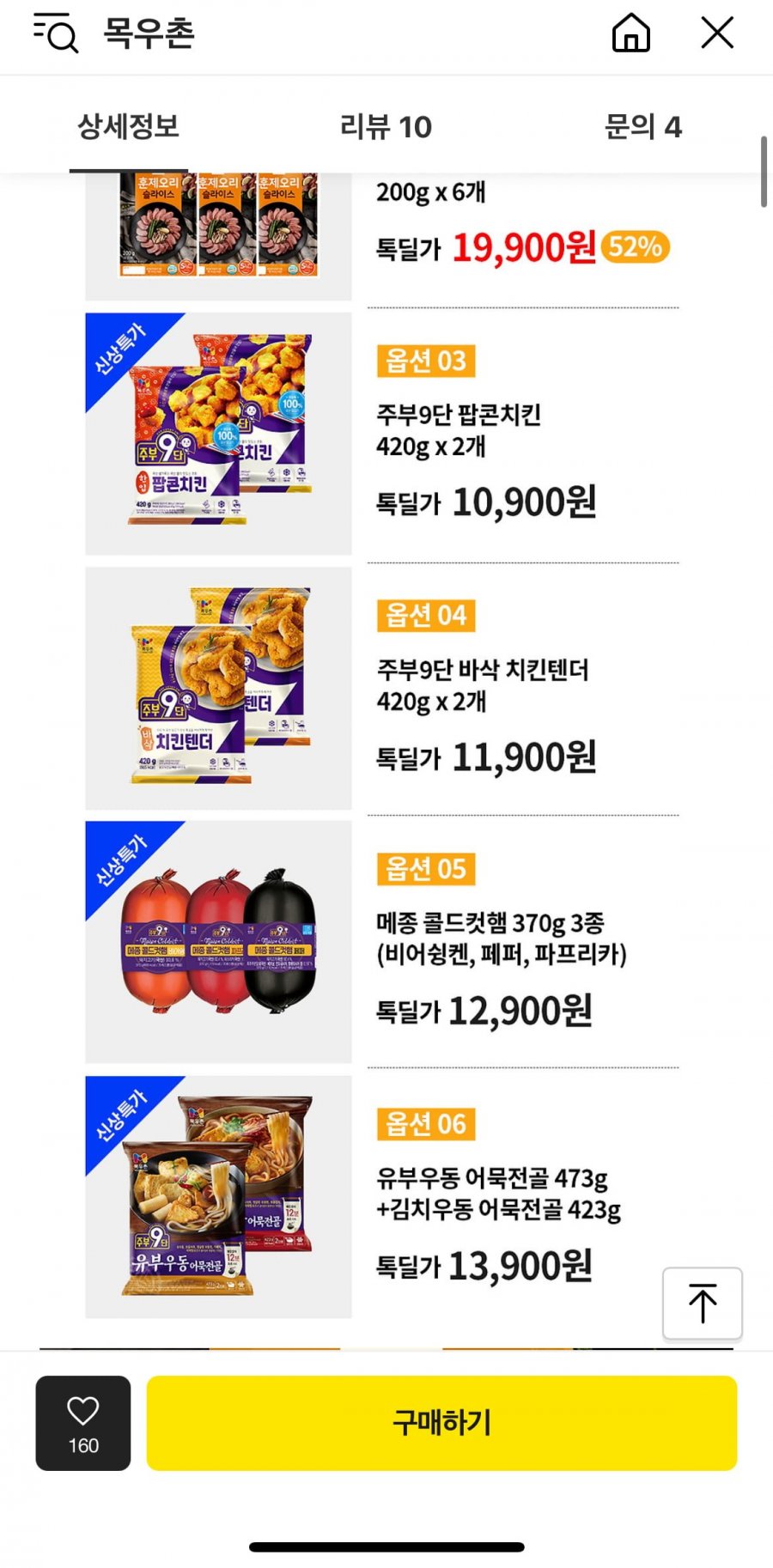Image resolution: width=773 pixels, height=1568 pixels.
Task: Open the search menu icon
Action: [x=56, y=33]
